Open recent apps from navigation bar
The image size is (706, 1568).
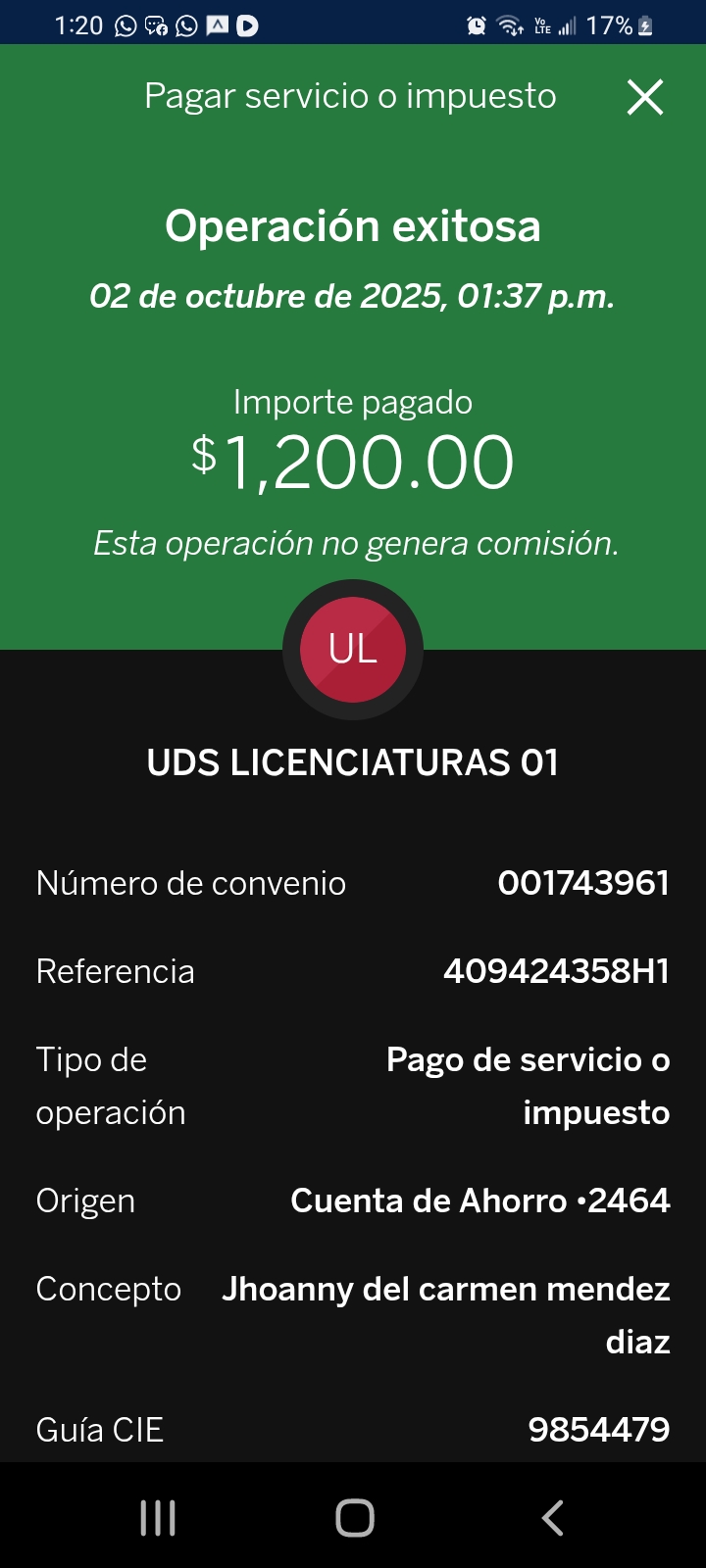pyautogui.click(x=158, y=1518)
